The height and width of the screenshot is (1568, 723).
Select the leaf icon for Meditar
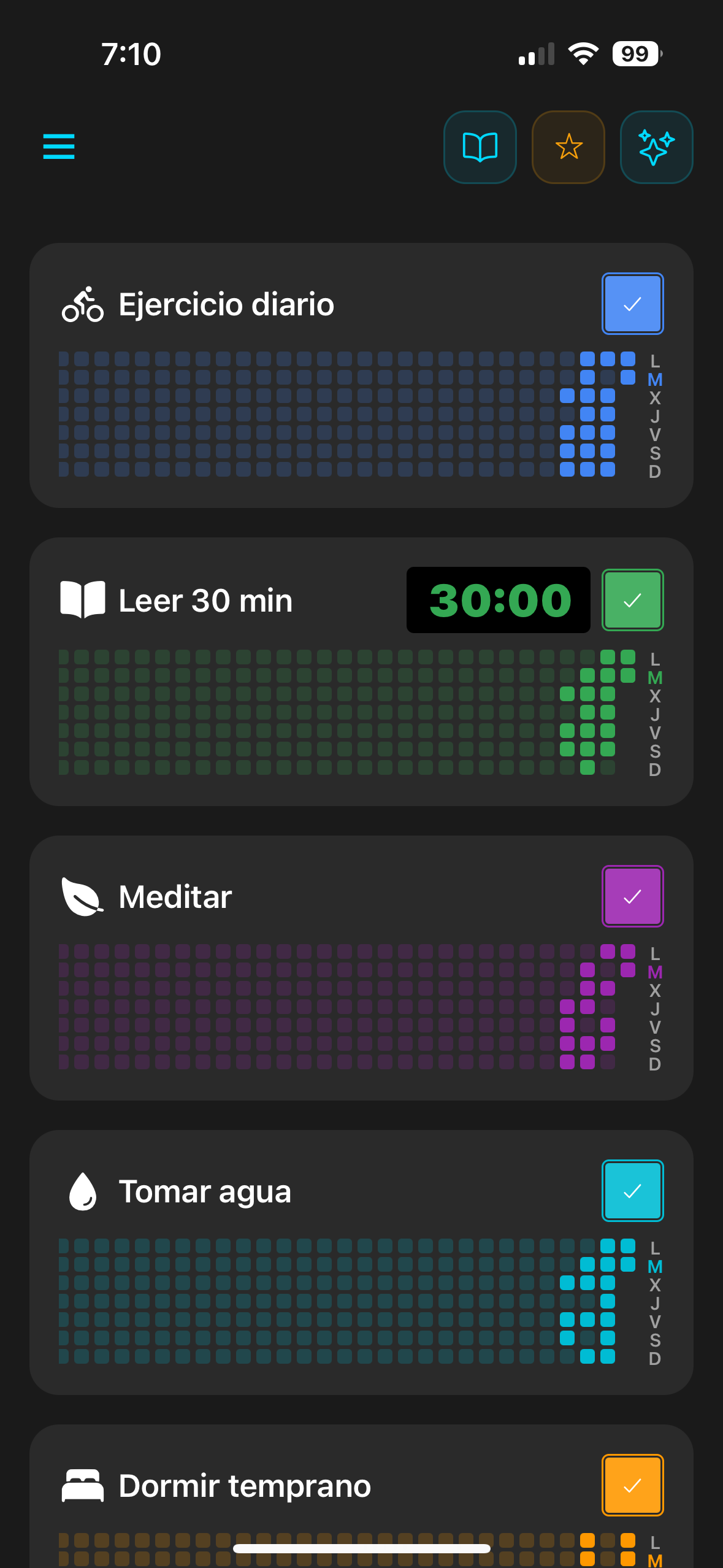click(x=82, y=896)
